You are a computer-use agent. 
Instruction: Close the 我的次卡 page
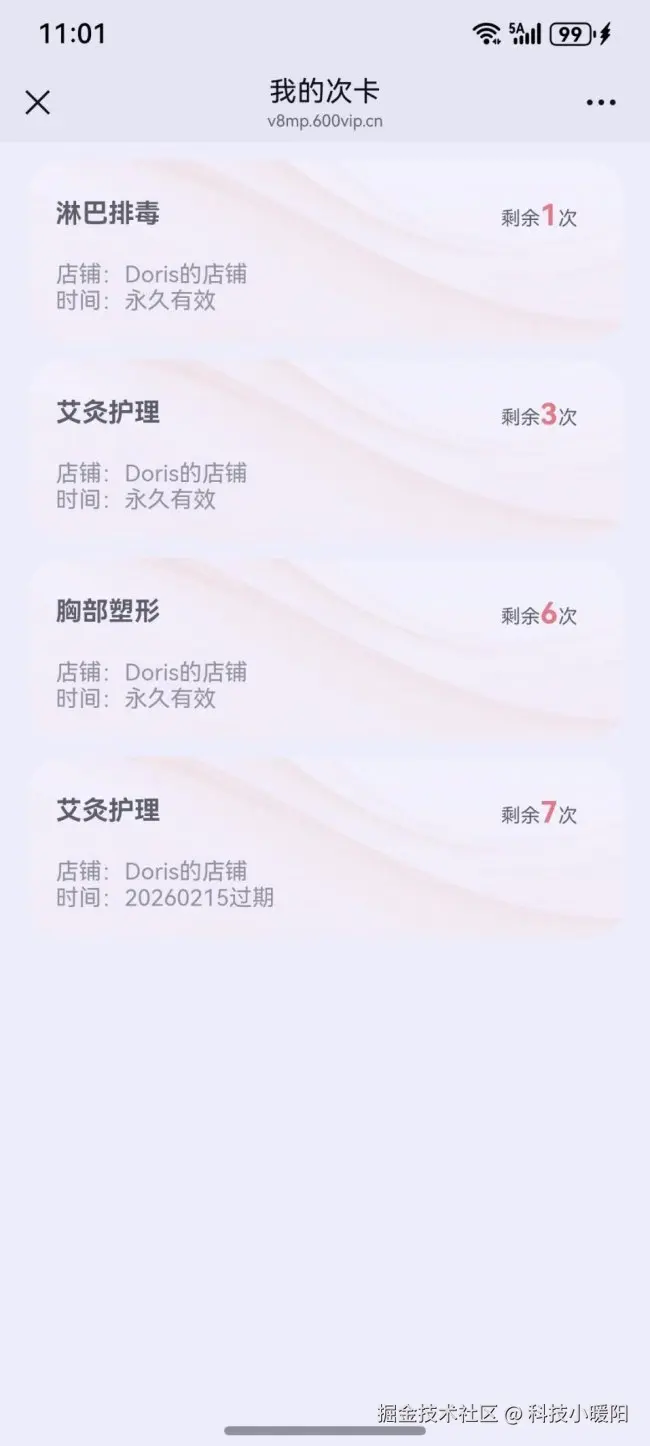click(x=38, y=102)
